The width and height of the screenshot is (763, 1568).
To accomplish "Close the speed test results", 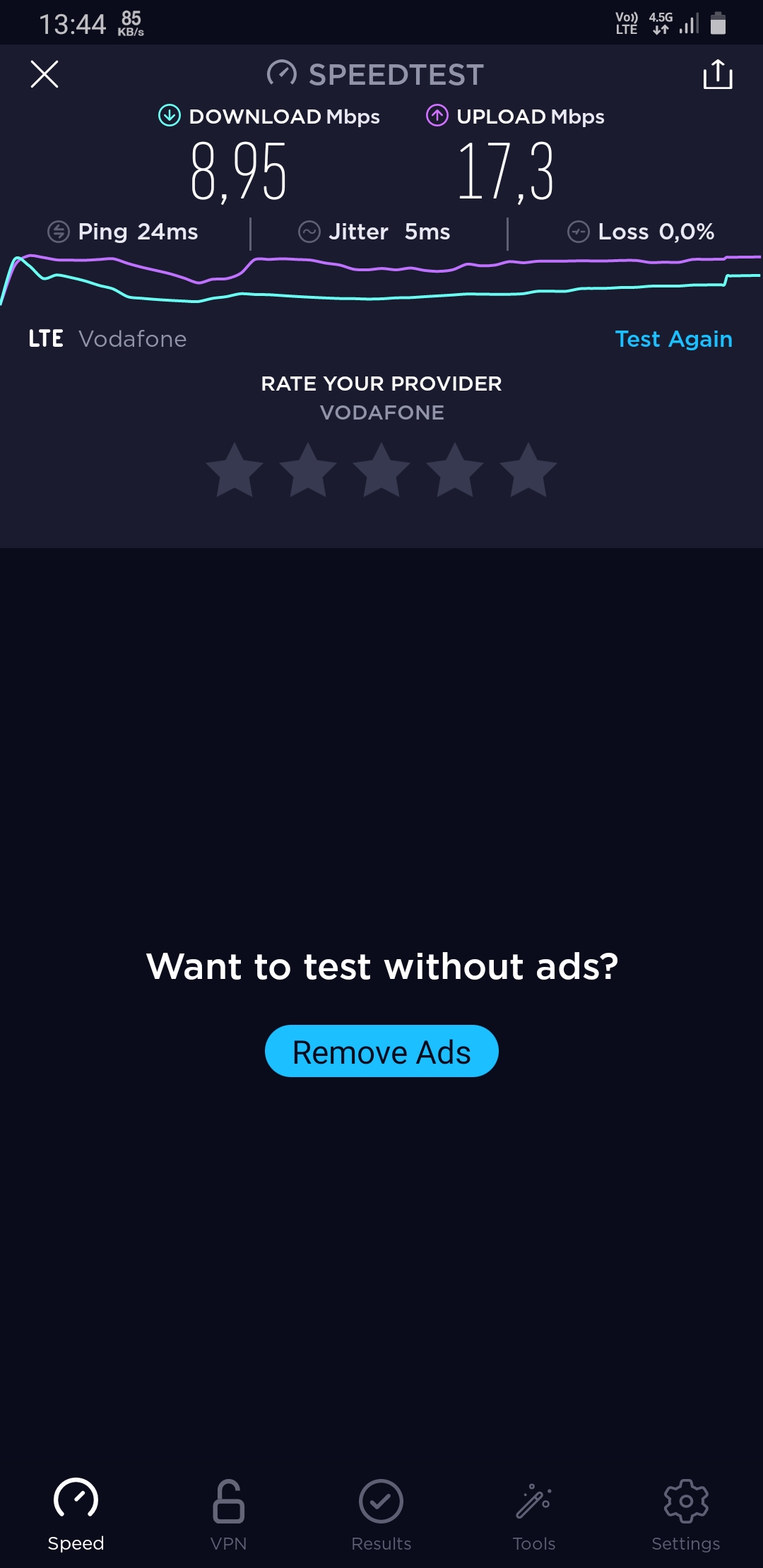I will 45,74.
